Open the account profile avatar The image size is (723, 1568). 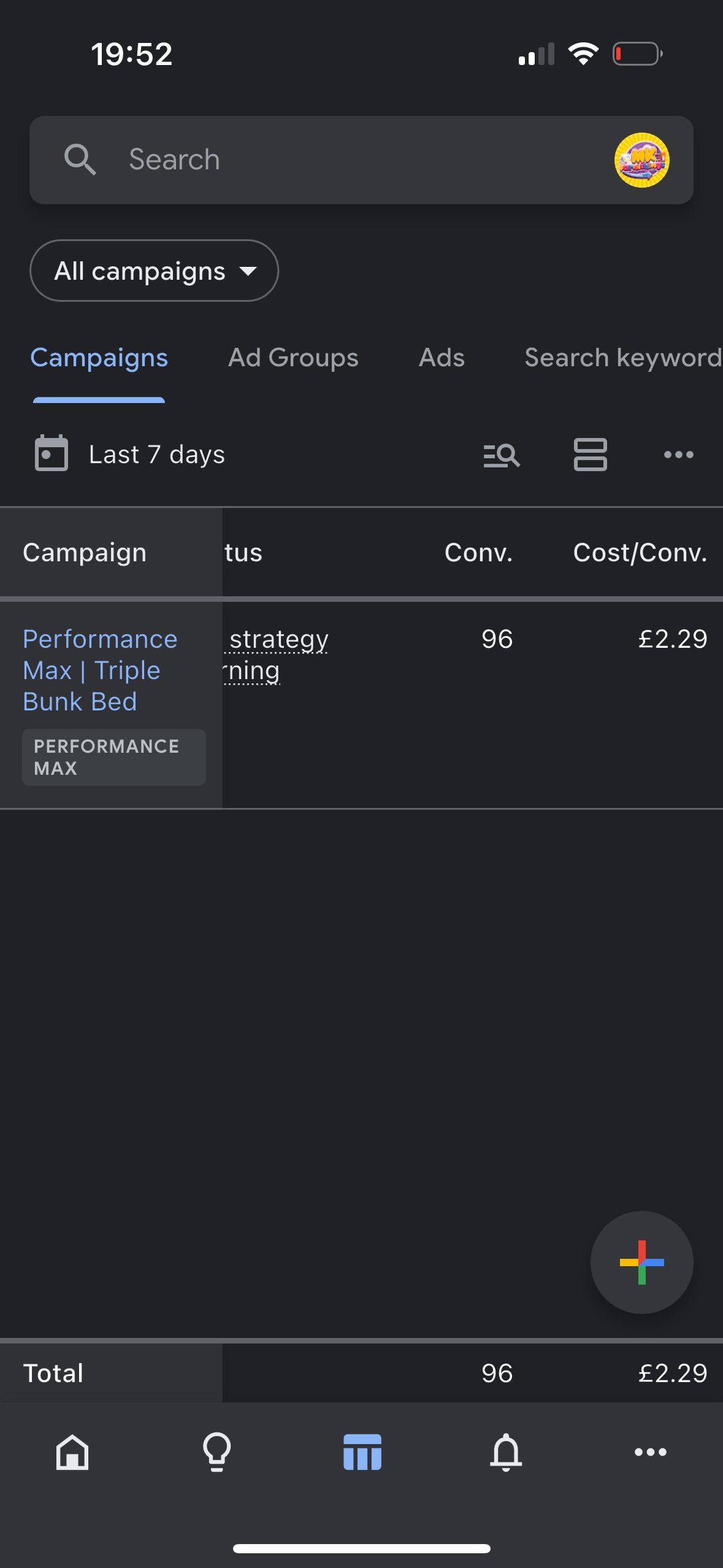click(x=641, y=160)
